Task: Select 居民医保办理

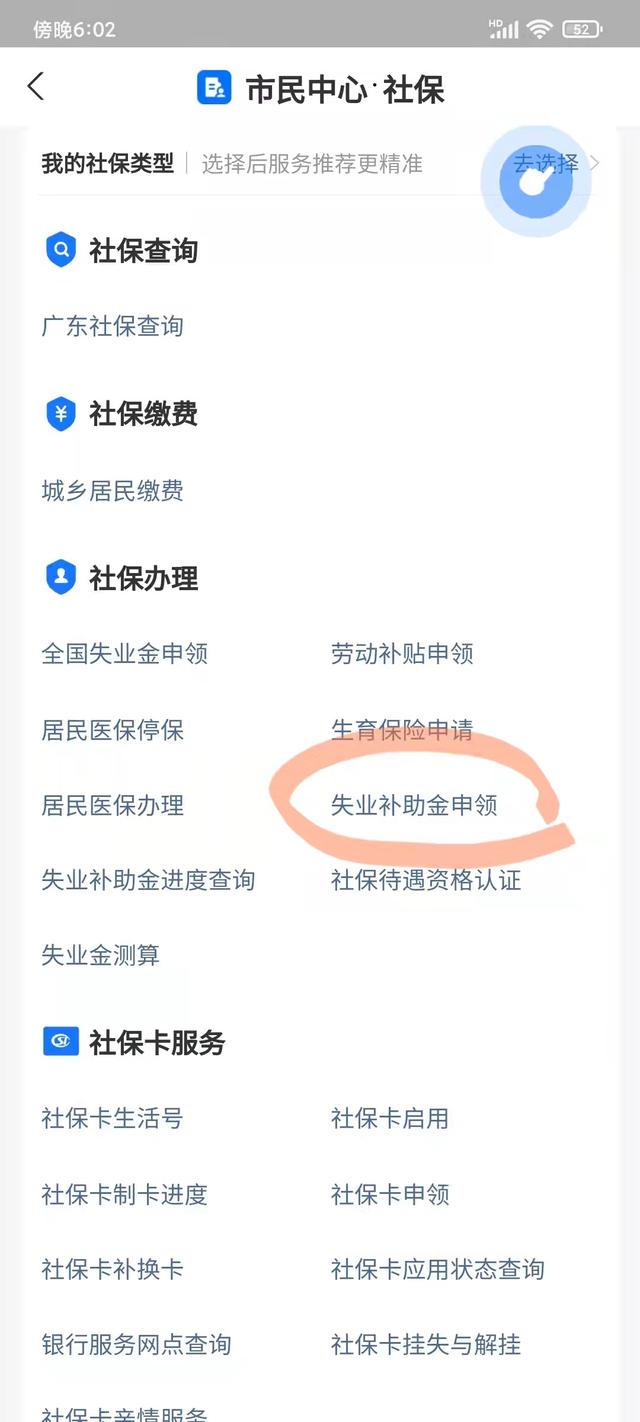Action: [x=112, y=805]
